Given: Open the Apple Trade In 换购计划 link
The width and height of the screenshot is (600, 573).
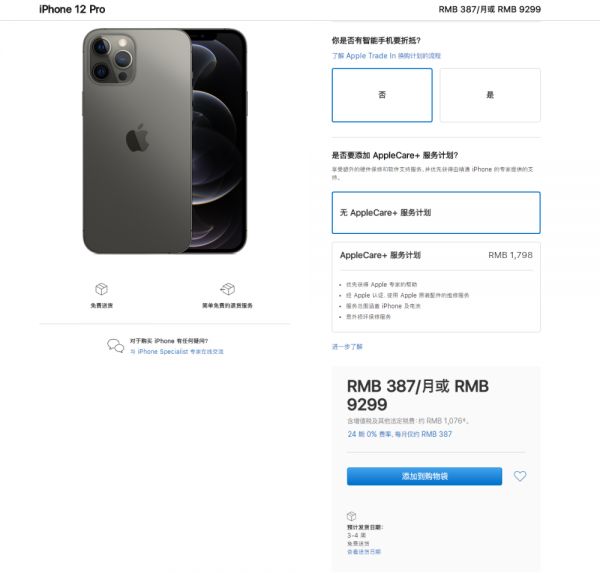Looking at the screenshot, I should point(386,56).
